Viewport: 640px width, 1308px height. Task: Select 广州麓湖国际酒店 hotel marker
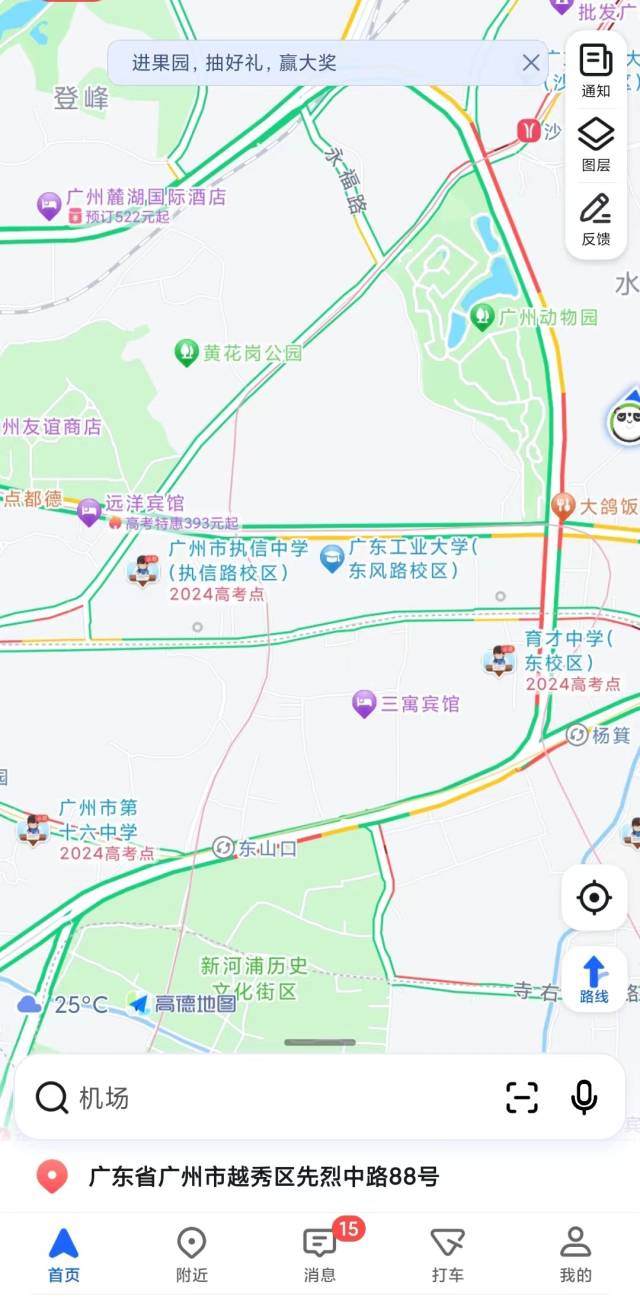tap(132, 205)
